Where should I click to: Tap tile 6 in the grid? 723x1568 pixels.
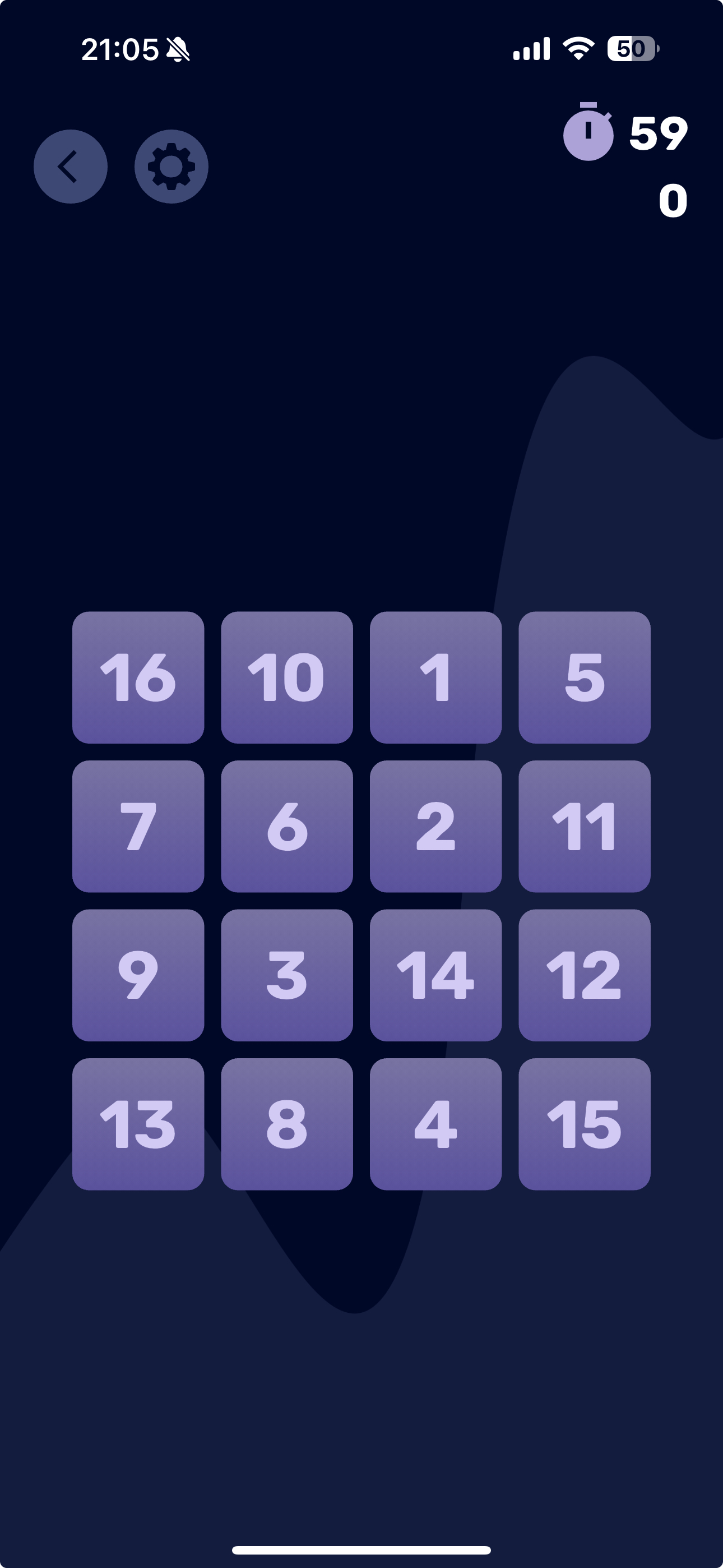point(286,827)
